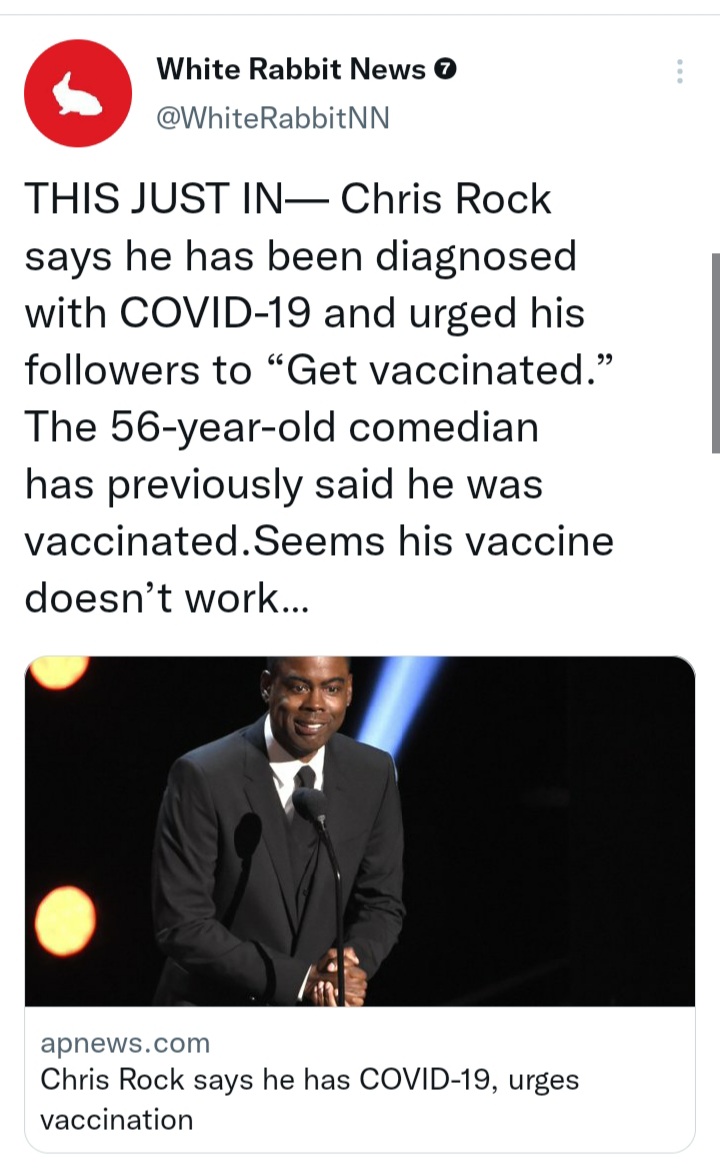The height and width of the screenshot is (1168, 720).
Task: Open the tweet's three-dot overflow menu
Action: tap(679, 71)
